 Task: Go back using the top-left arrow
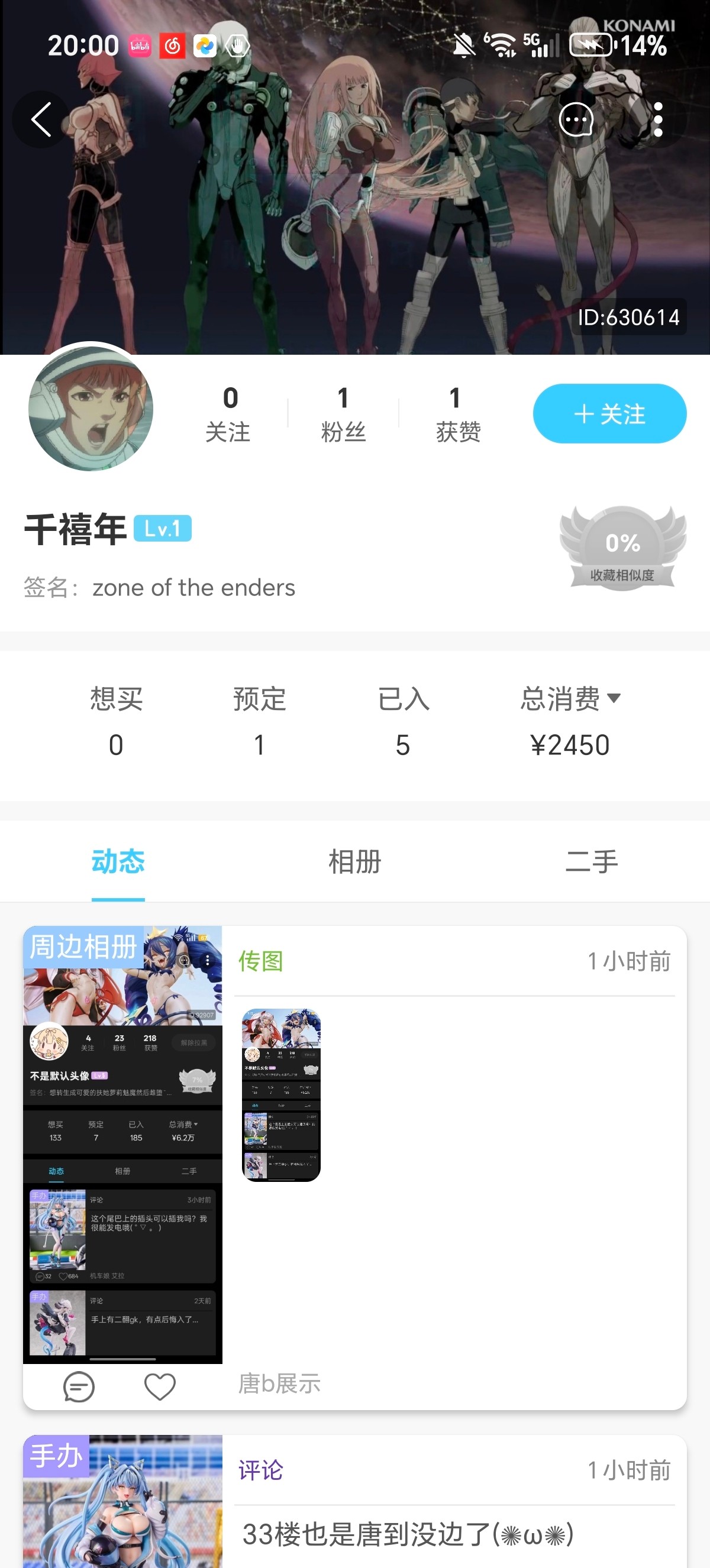point(41,119)
